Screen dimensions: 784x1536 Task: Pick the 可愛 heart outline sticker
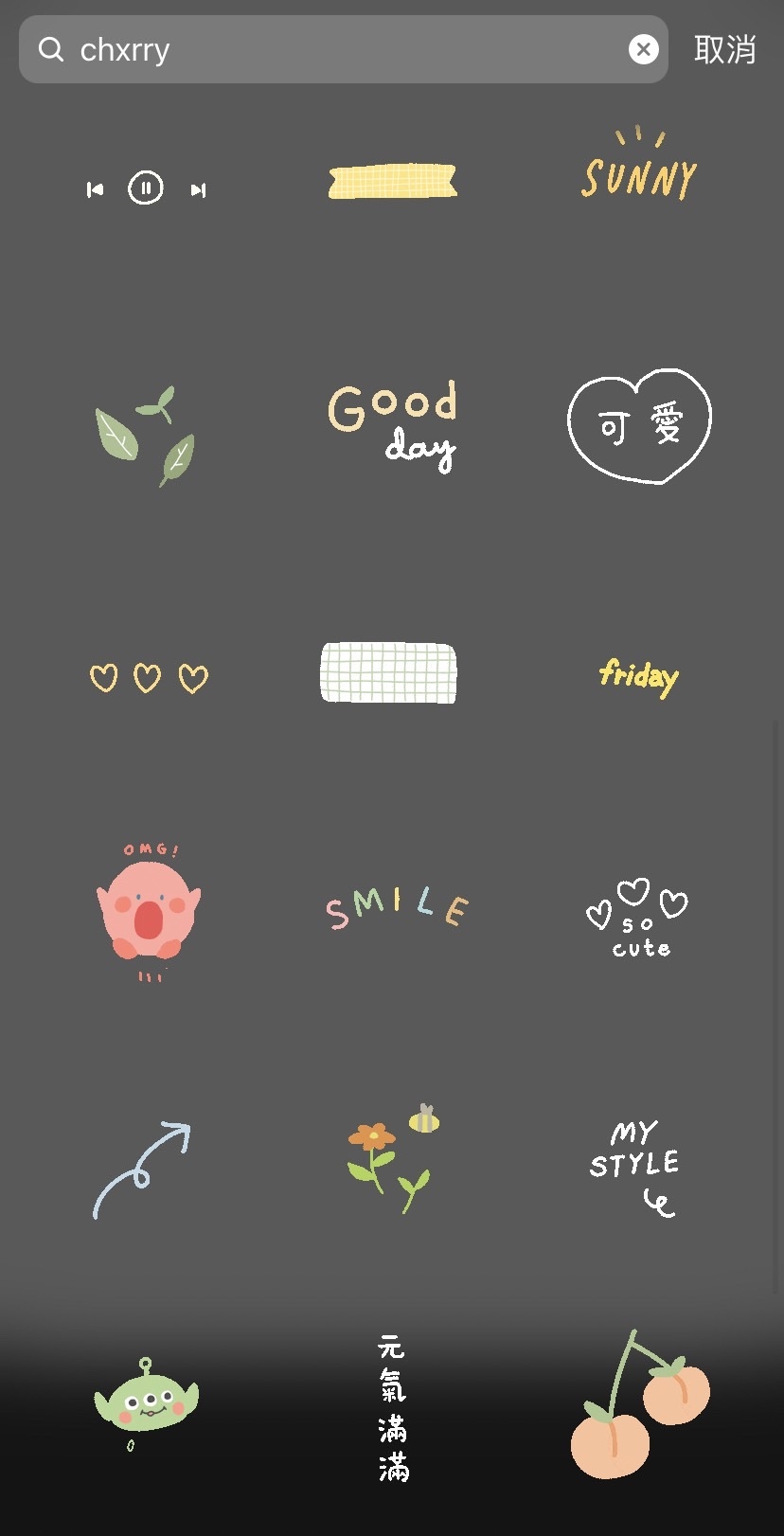pos(638,426)
